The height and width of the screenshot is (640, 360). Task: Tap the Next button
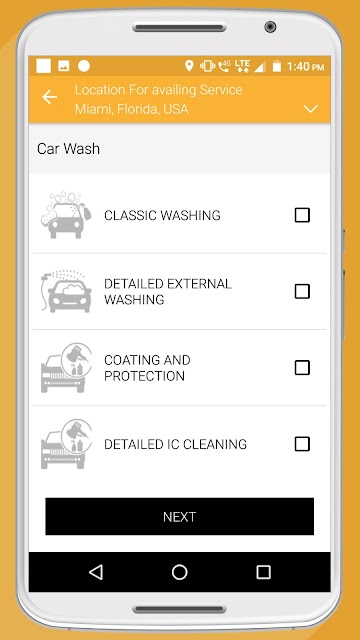(180, 516)
